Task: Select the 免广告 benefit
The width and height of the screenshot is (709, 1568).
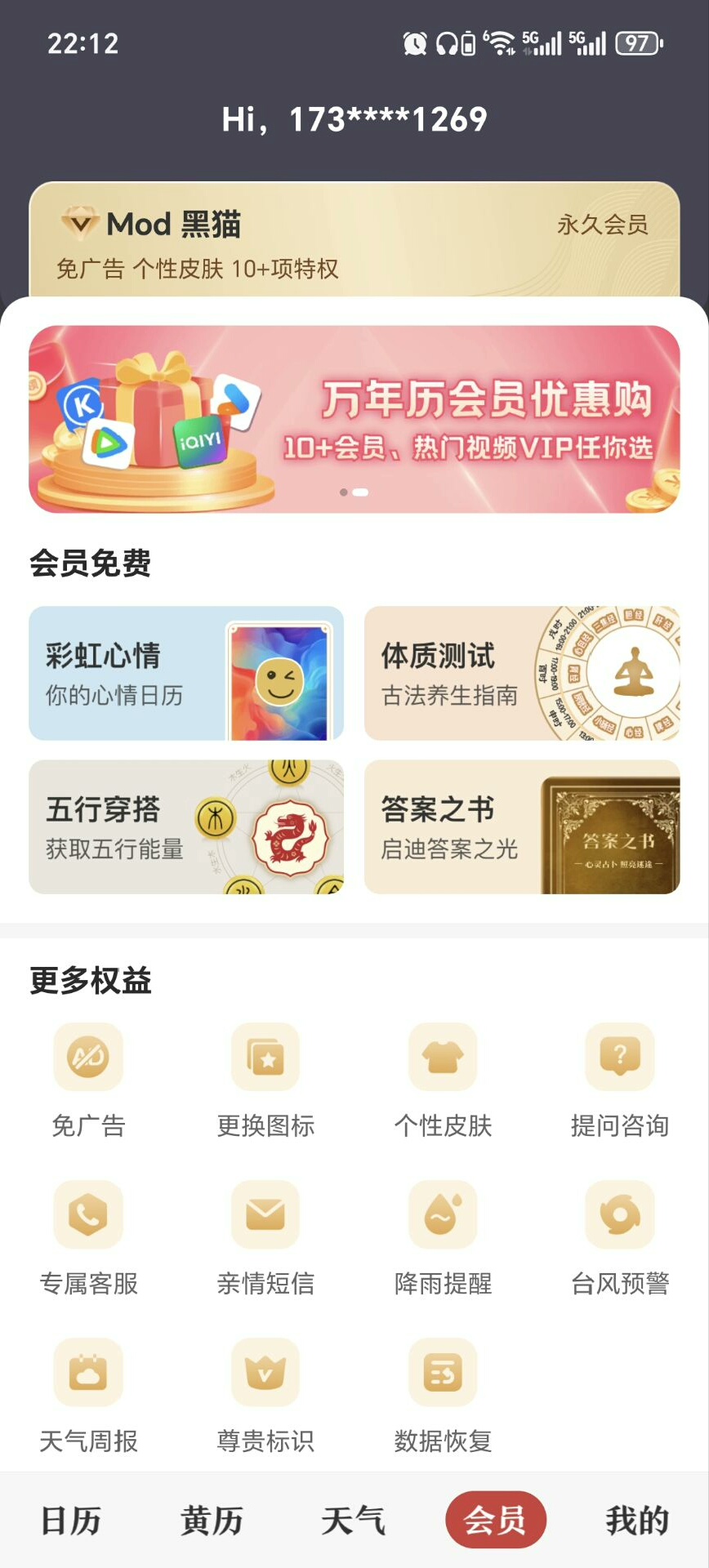Action: 88,1080
